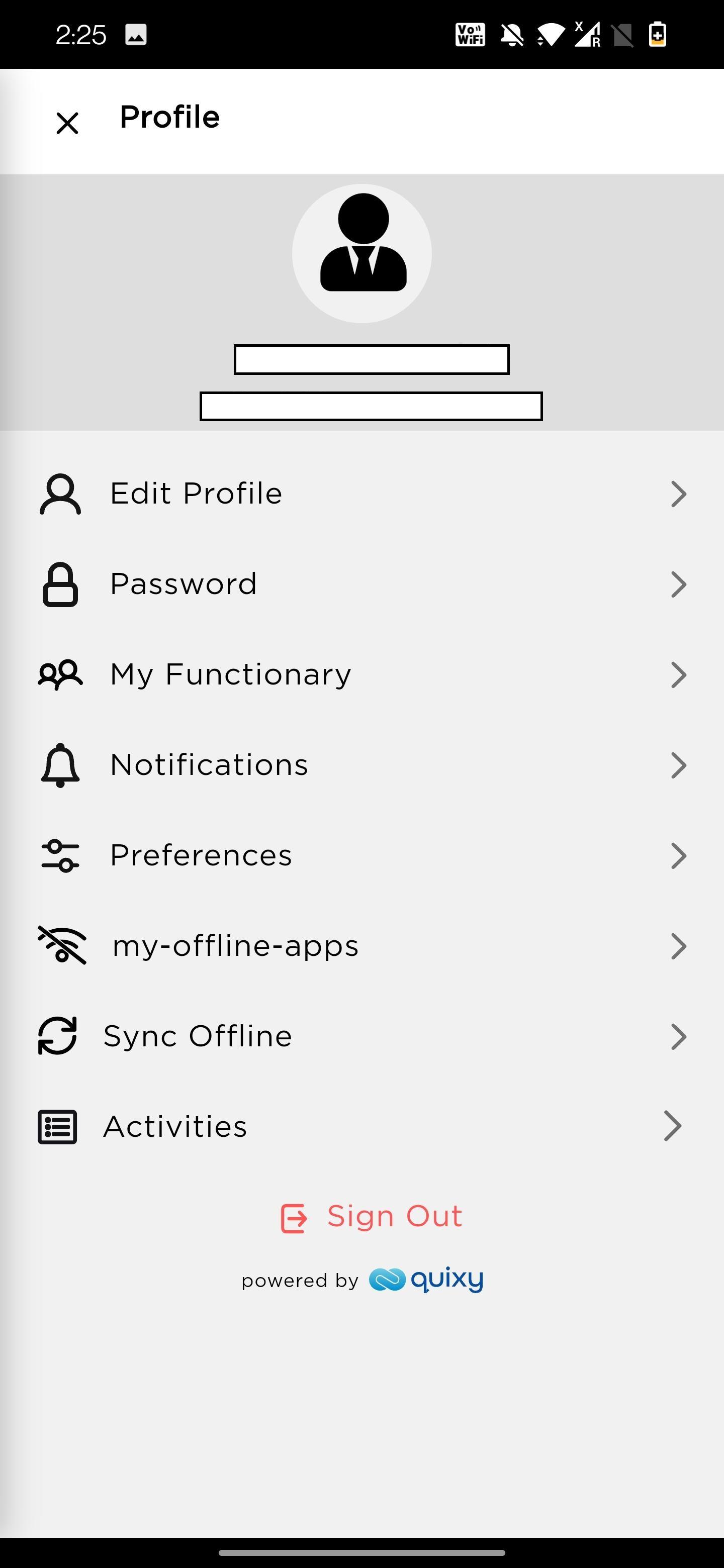
Task: Select Sync Offline
Action: (363, 1037)
